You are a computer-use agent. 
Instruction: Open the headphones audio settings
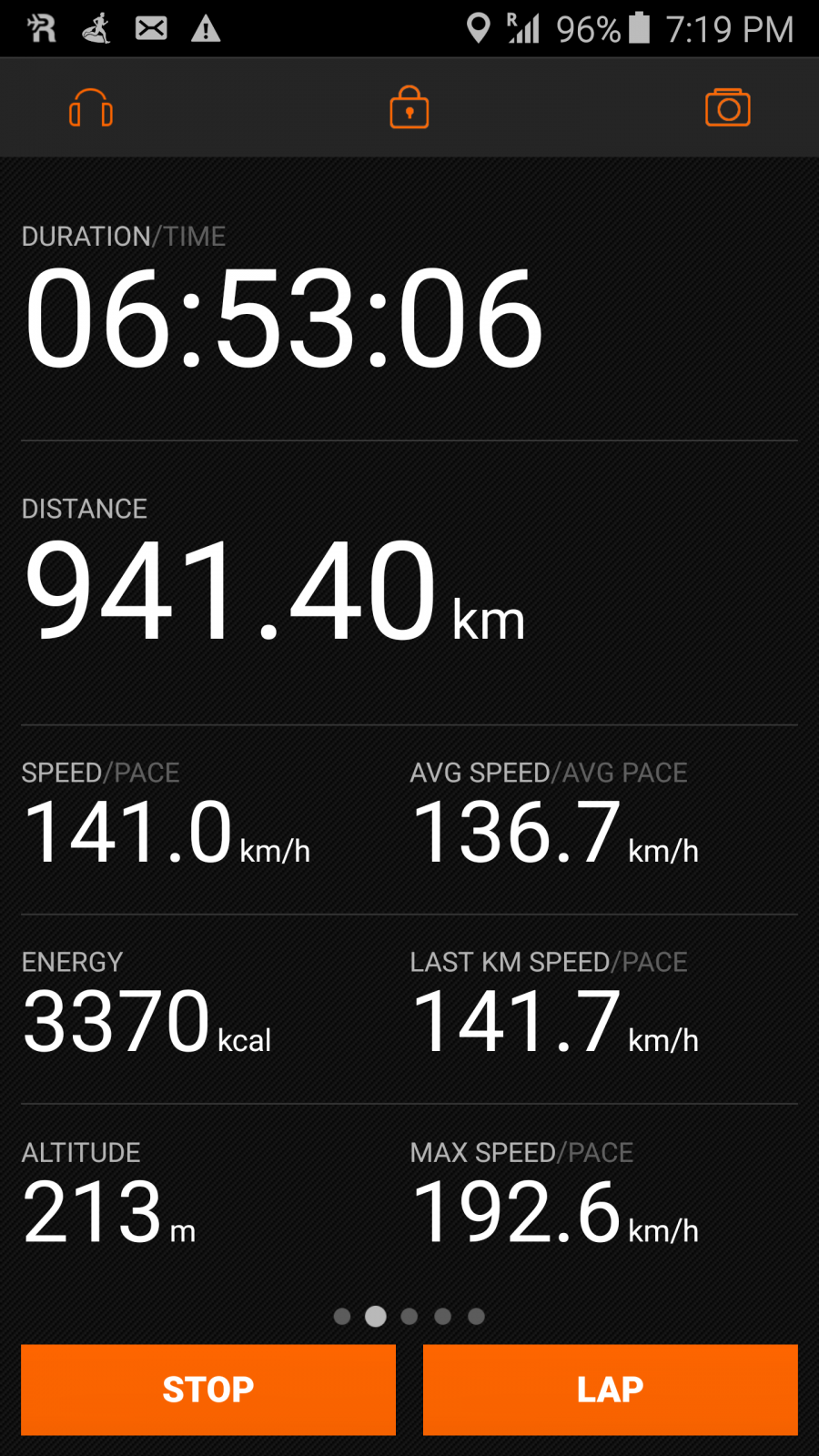(x=91, y=108)
